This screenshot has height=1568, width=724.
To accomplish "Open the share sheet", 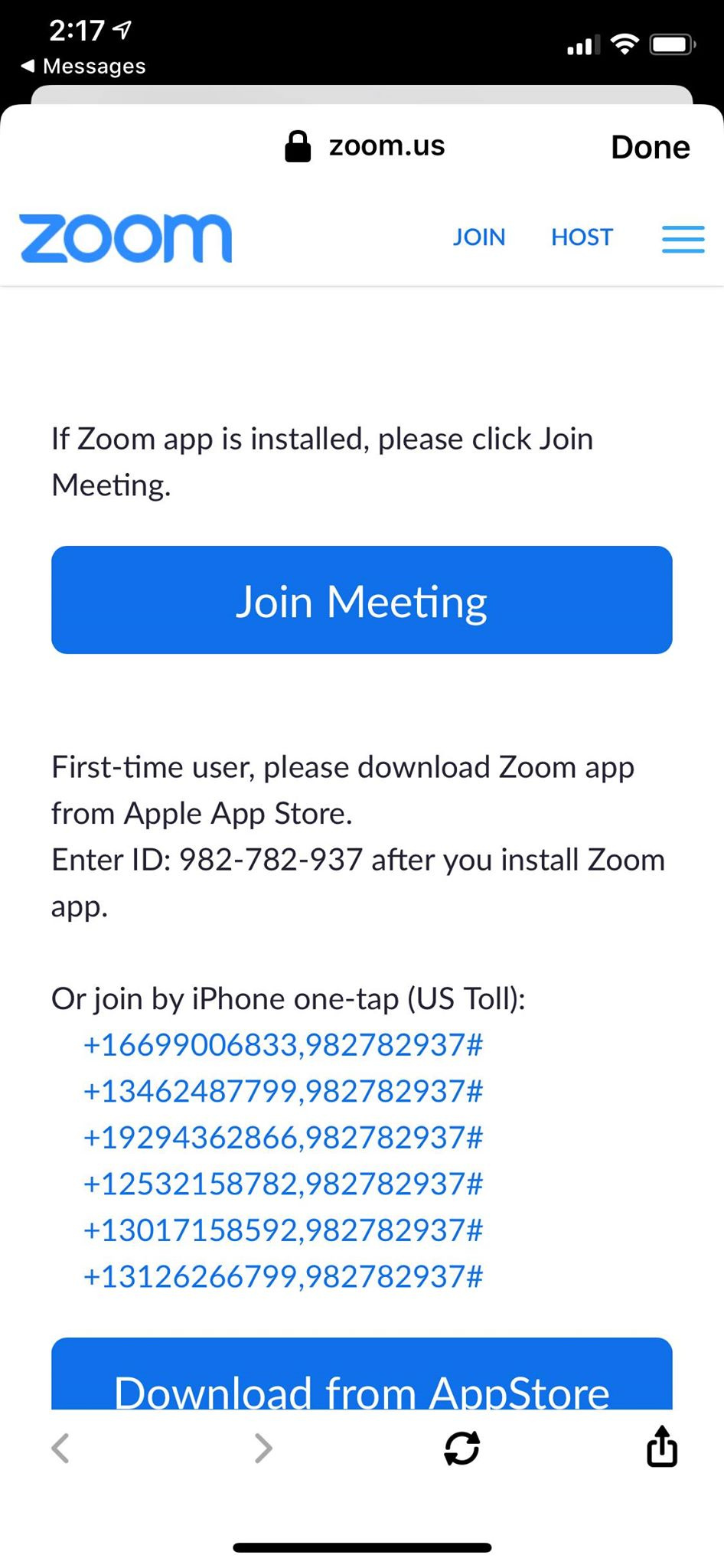I will tap(662, 1446).
